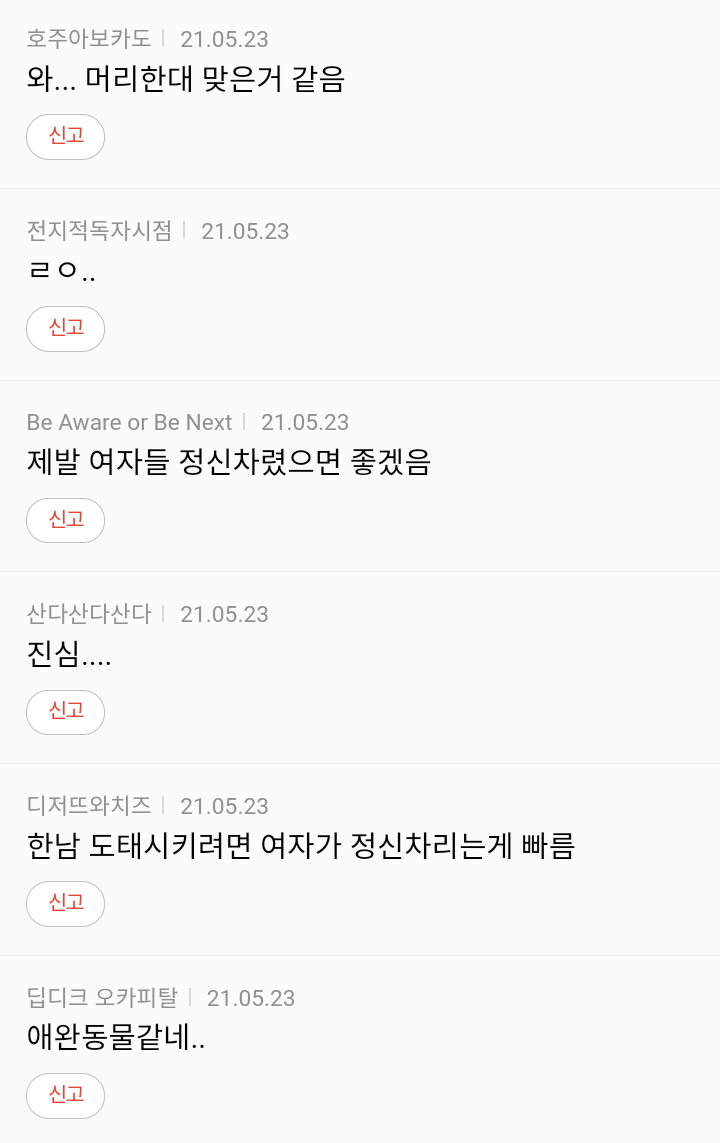
Task: Report the comment by 딥디크 오카피탈
Action: (x=65, y=1096)
